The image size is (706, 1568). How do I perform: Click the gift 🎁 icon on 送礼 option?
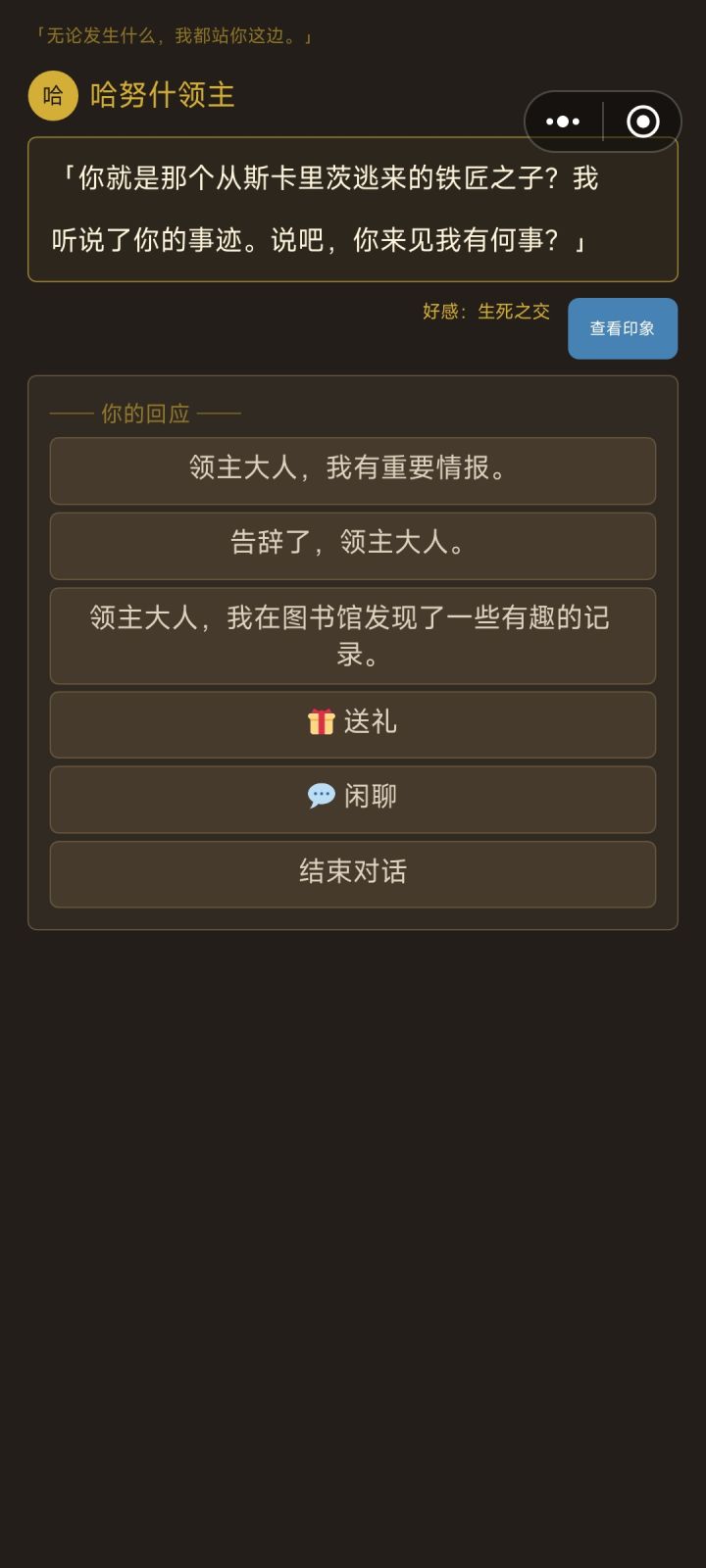tap(321, 722)
